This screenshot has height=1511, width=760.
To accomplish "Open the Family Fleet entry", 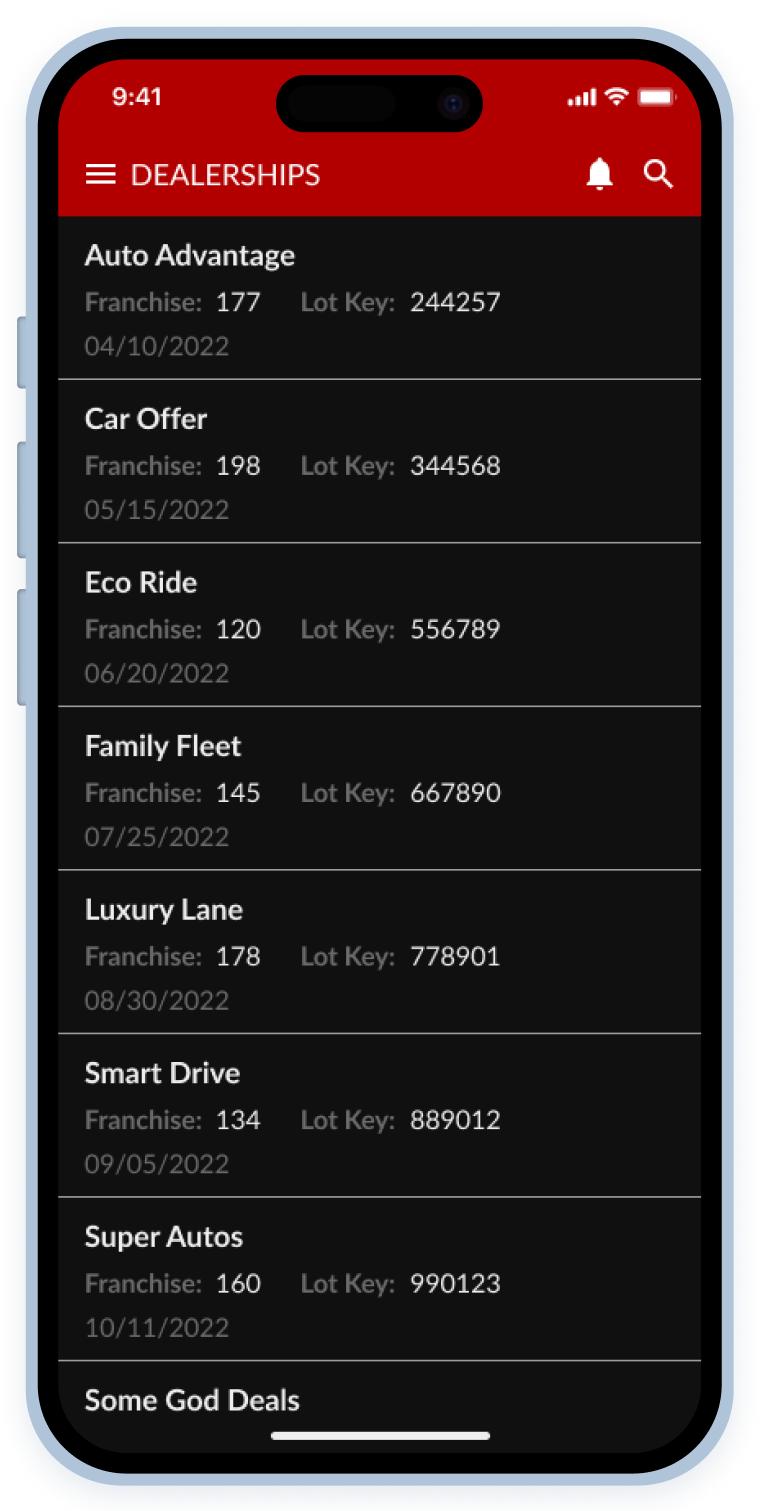I will pyautogui.click(x=379, y=789).
